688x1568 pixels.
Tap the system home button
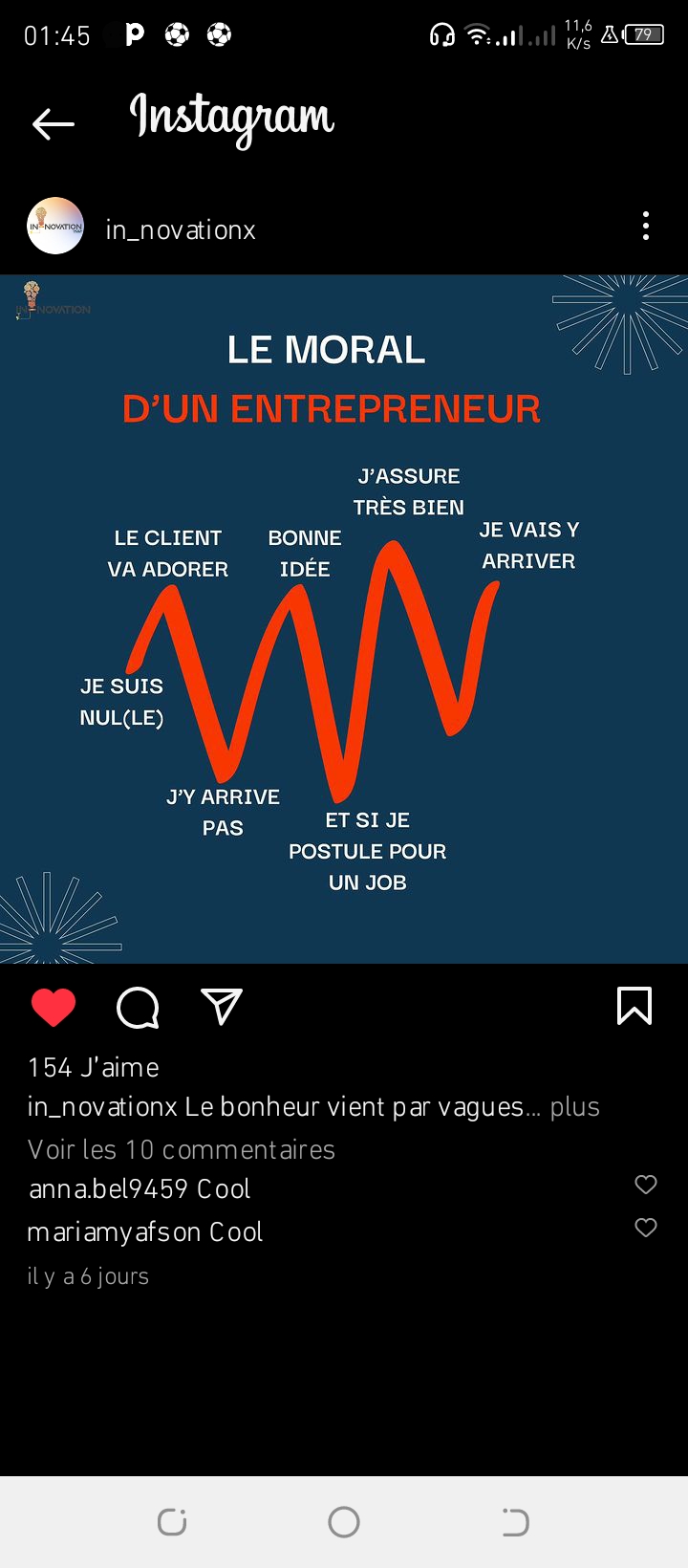(344, 1521)
